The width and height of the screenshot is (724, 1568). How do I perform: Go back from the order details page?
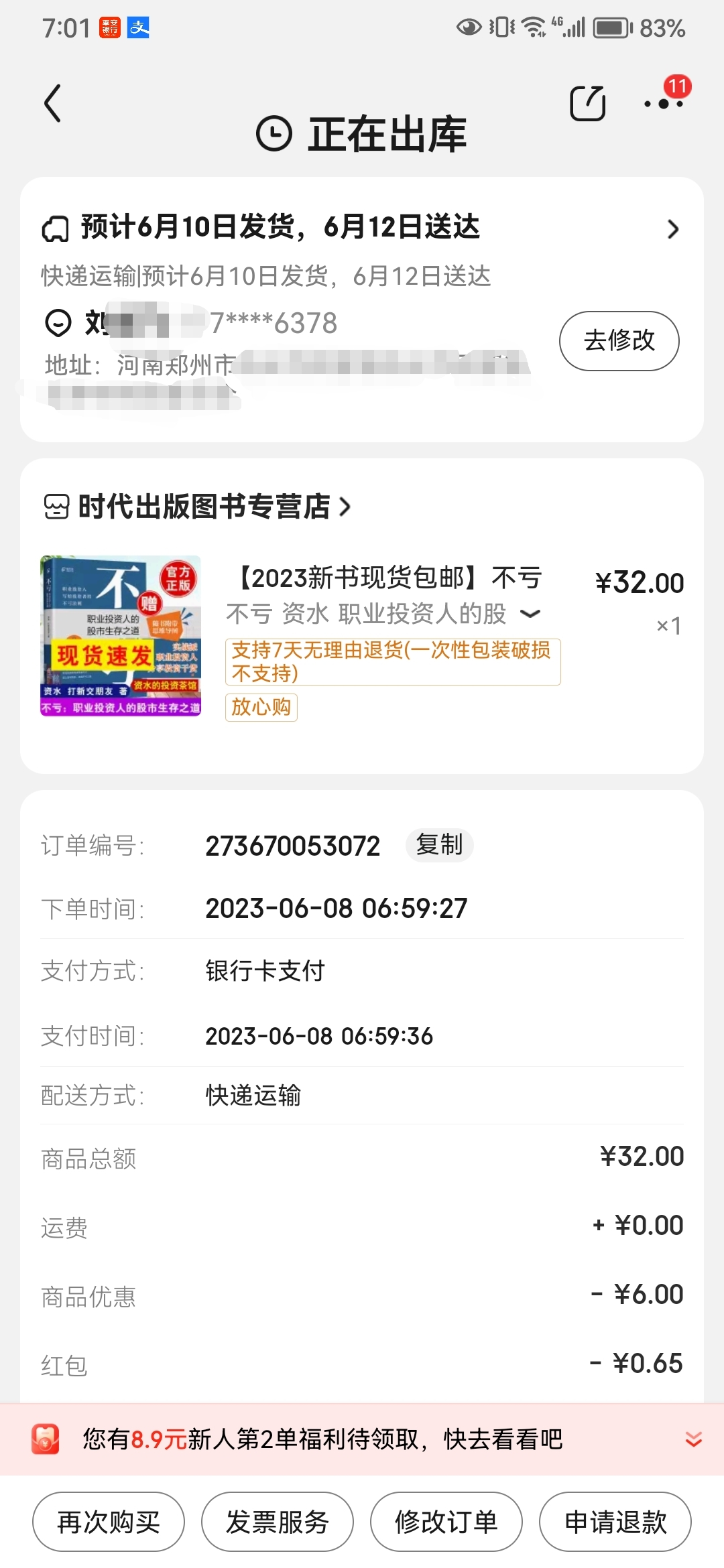(52, 104)
